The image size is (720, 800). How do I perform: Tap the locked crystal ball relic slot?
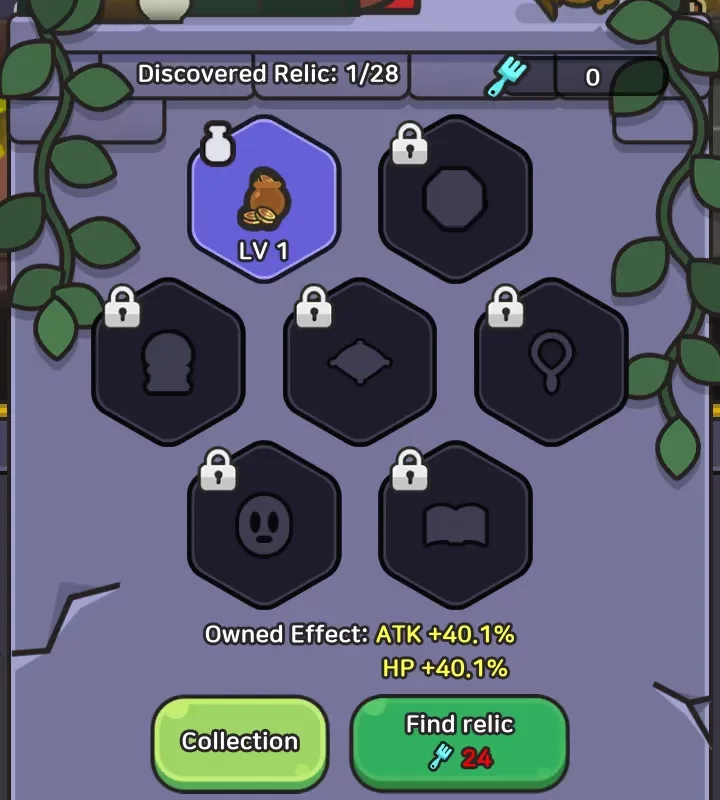169,363
